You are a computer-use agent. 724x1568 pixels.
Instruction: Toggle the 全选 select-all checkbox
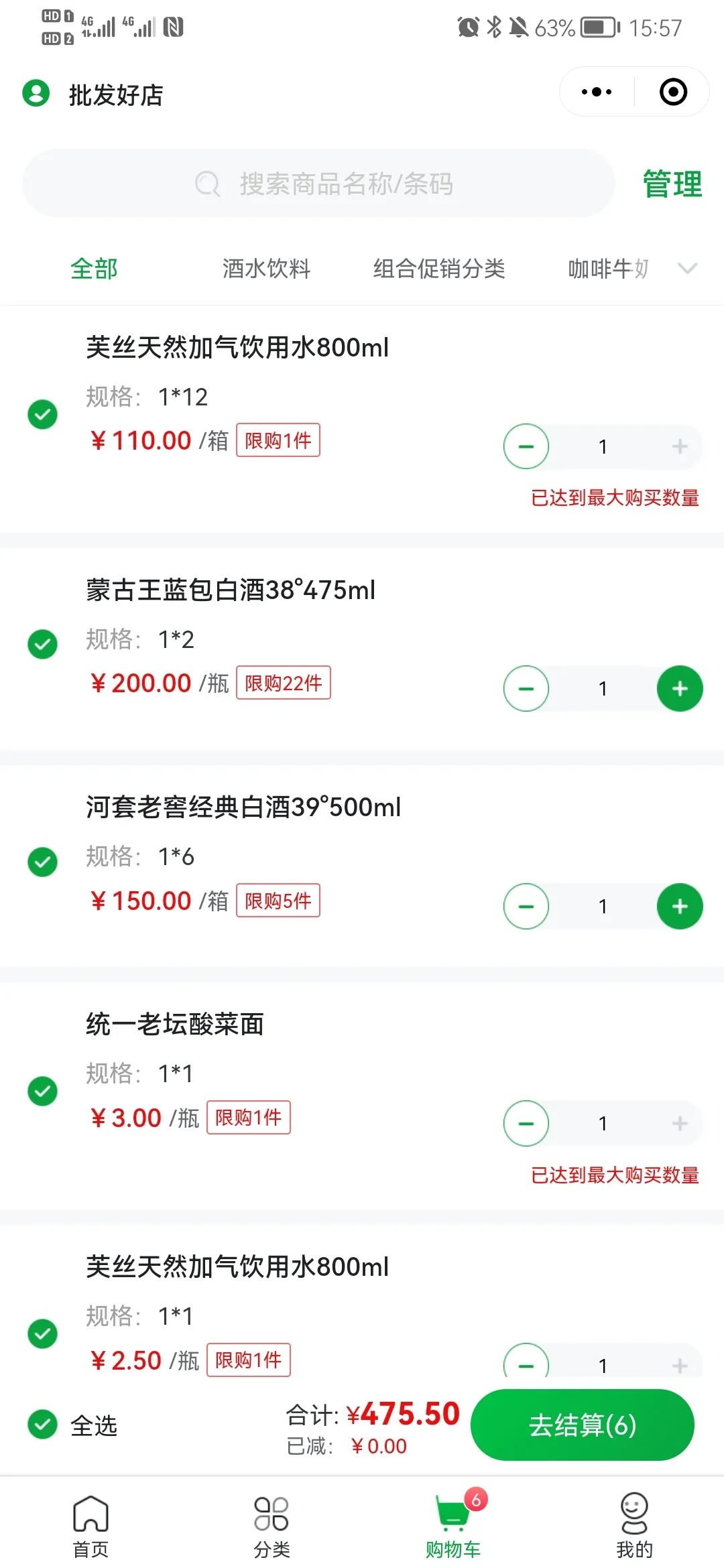(x=42, y=1425)
